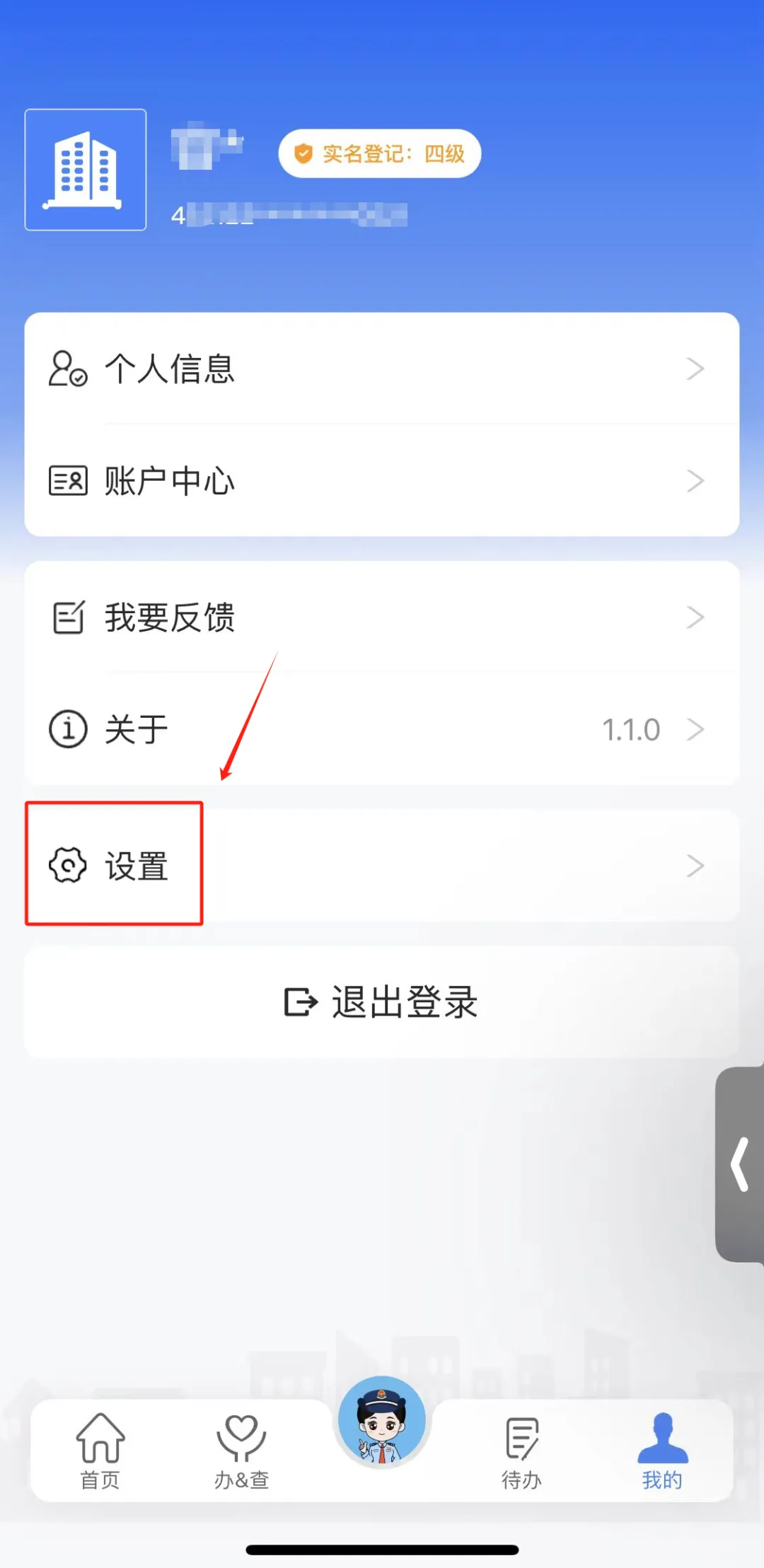764x1568 pixels.
Task: View 实名登记 四级 verification badge
Action: [380, 153]
